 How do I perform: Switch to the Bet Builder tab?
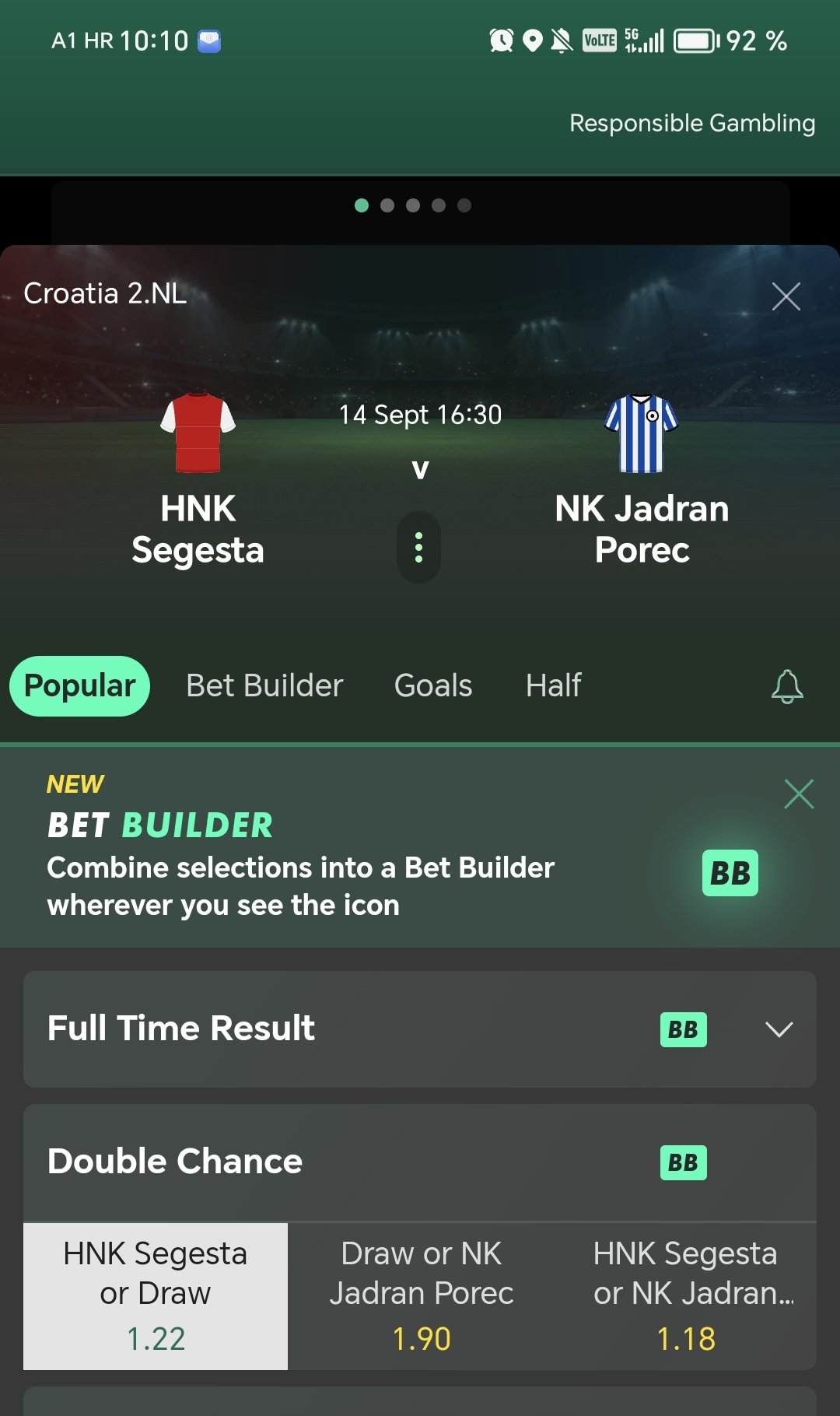(264, 685)
